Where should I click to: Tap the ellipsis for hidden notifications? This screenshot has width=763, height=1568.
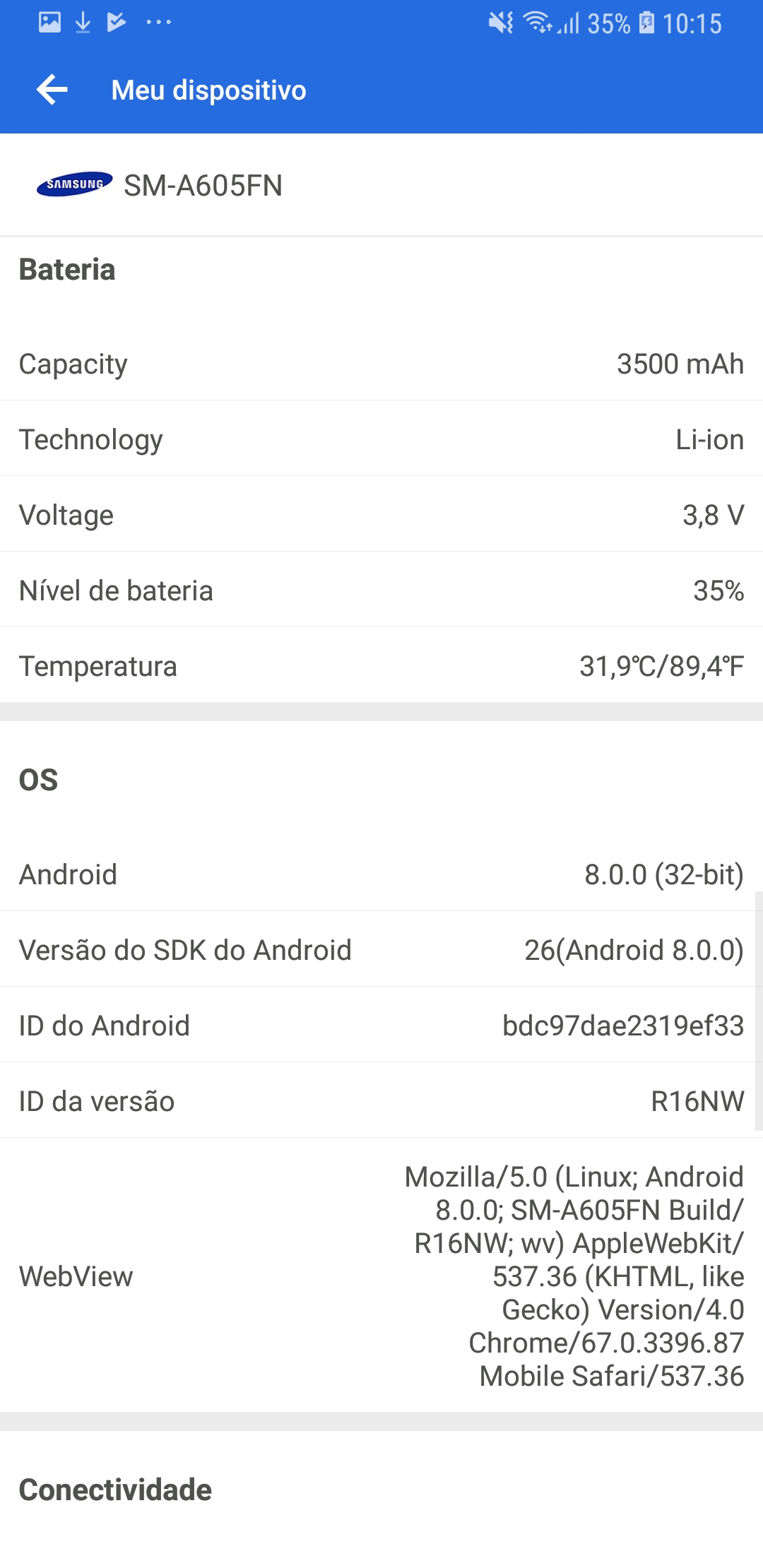click(x=157, y=22)
